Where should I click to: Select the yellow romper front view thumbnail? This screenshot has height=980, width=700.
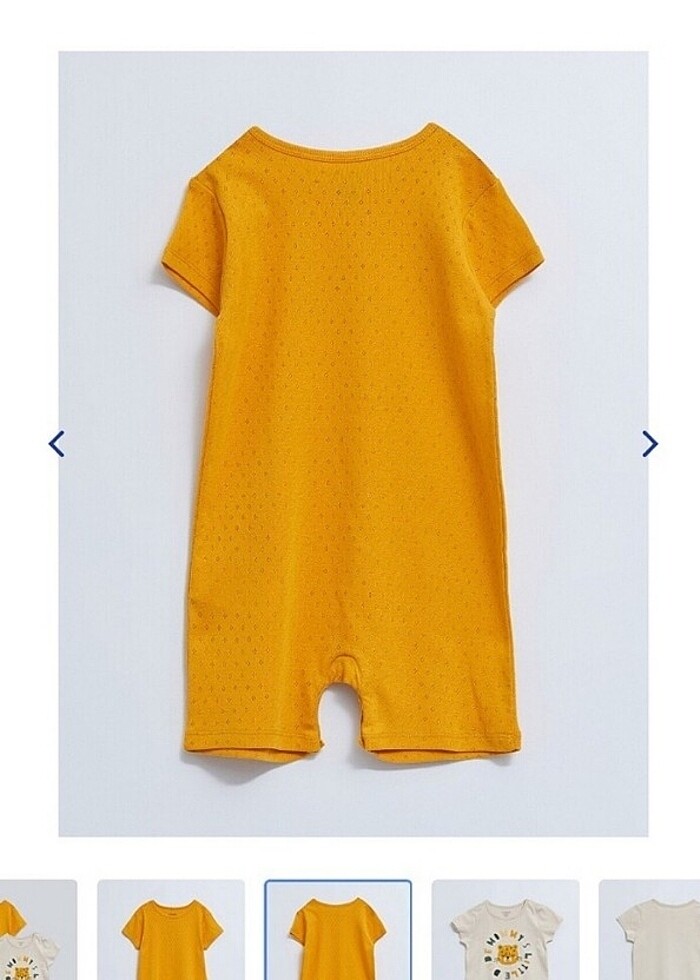170,932
